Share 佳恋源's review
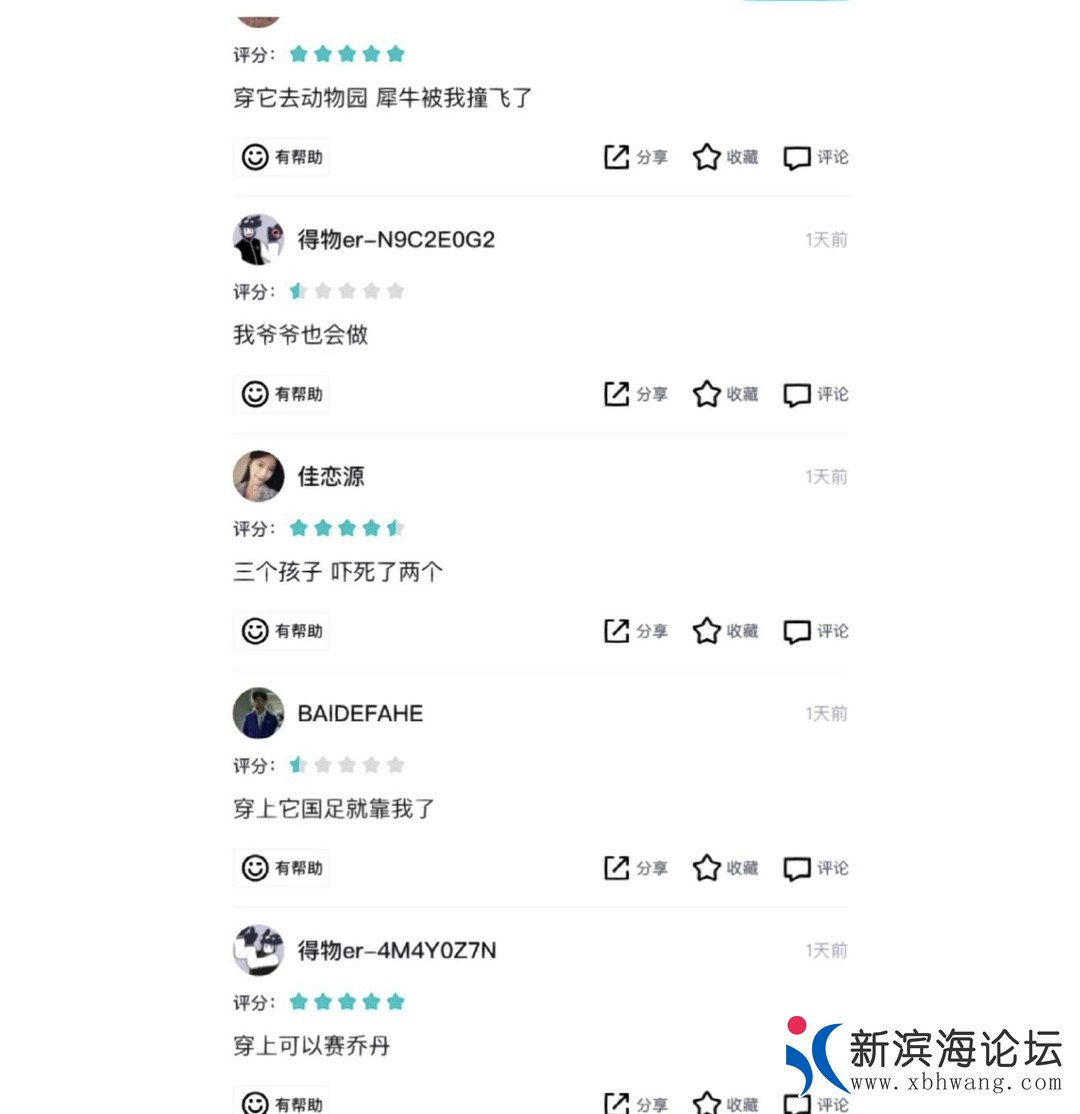Viewport: 1080px width, 1114px height. tap(635, 631)
